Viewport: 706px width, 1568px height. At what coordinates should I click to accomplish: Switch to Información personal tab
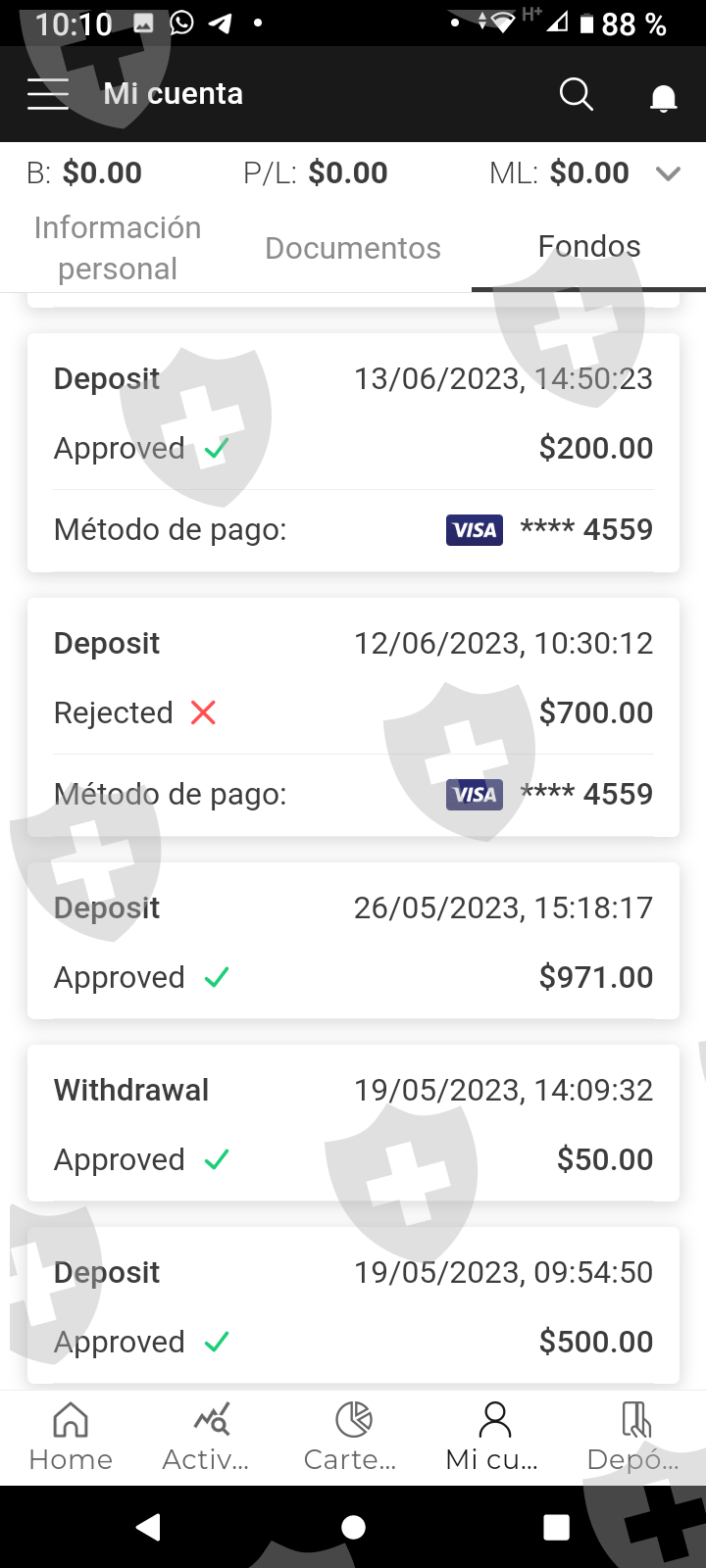pos(118,248)
